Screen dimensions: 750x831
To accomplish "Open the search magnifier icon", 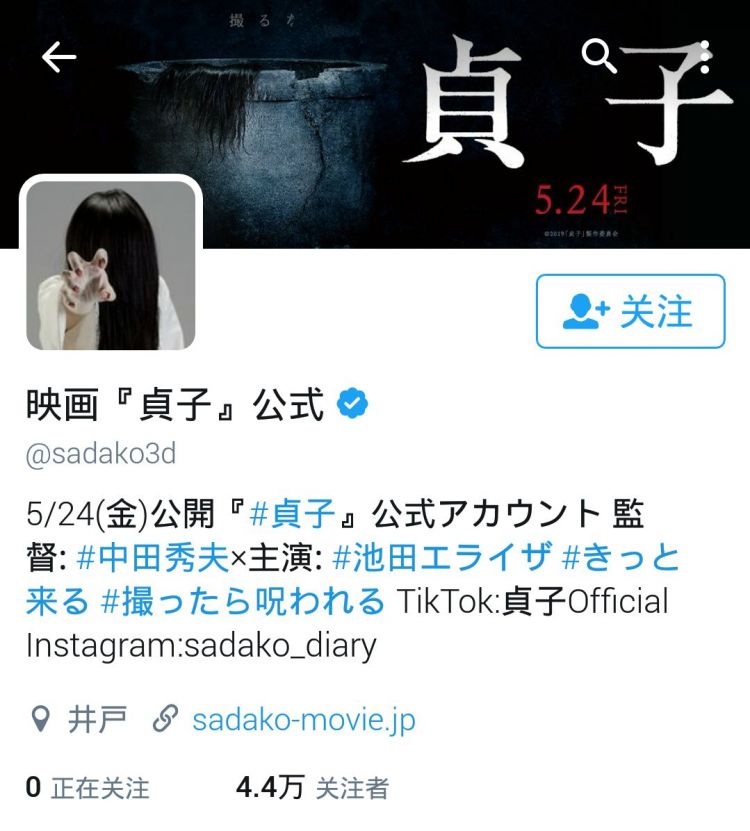I will tap(600, 57).
